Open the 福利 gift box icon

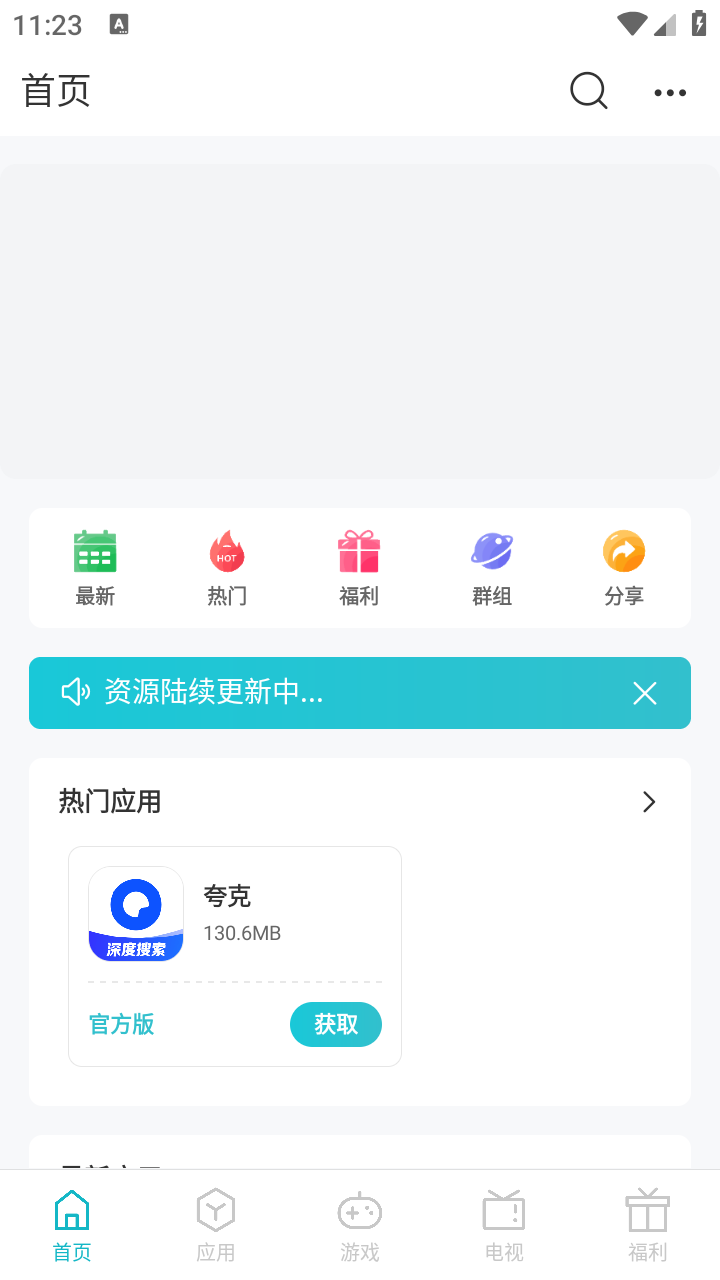coord(359,551)
